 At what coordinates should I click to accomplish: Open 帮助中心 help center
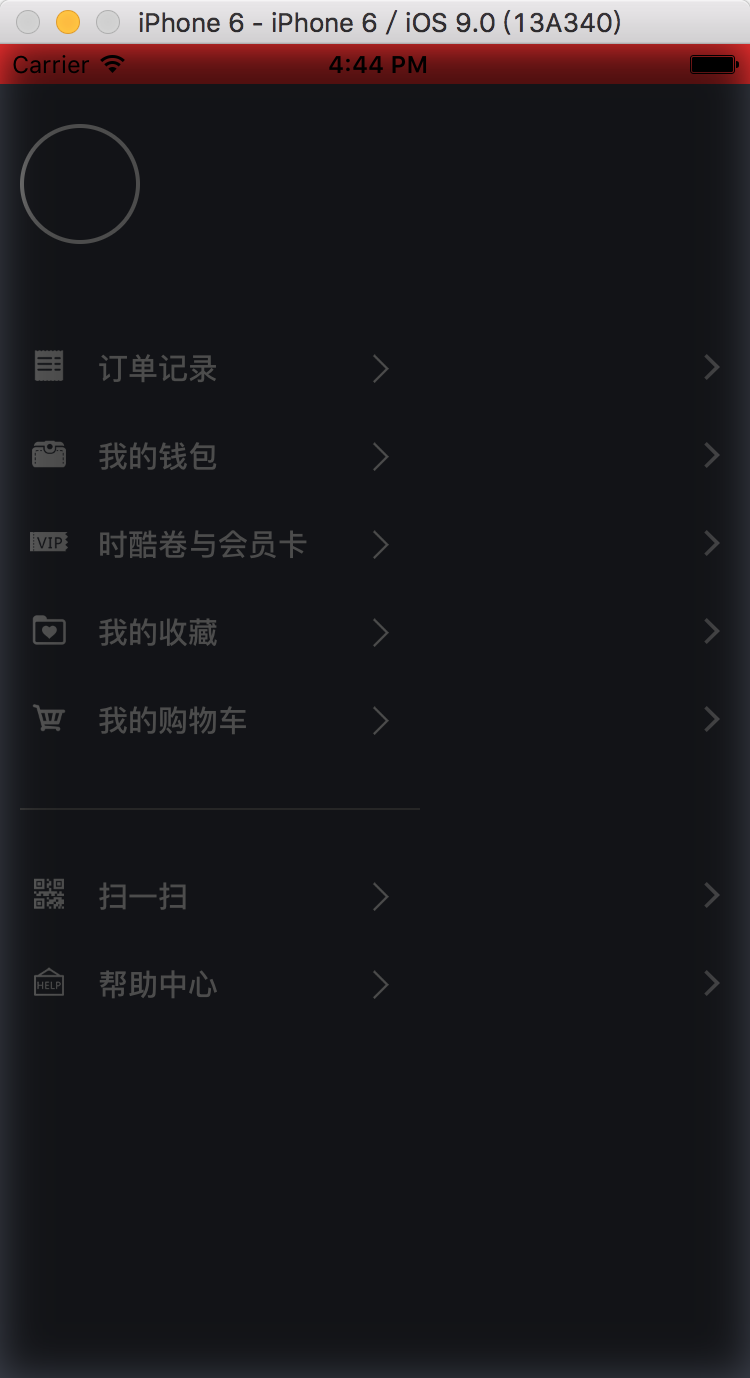tap(158, 985)
